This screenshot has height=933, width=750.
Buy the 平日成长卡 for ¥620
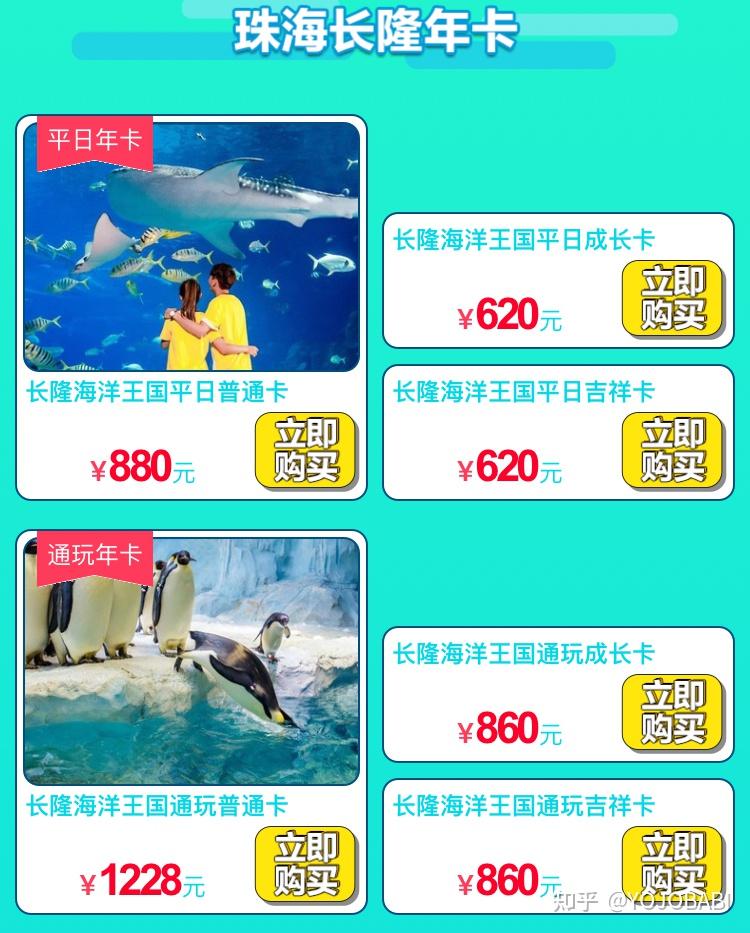(x=672, y=298)
